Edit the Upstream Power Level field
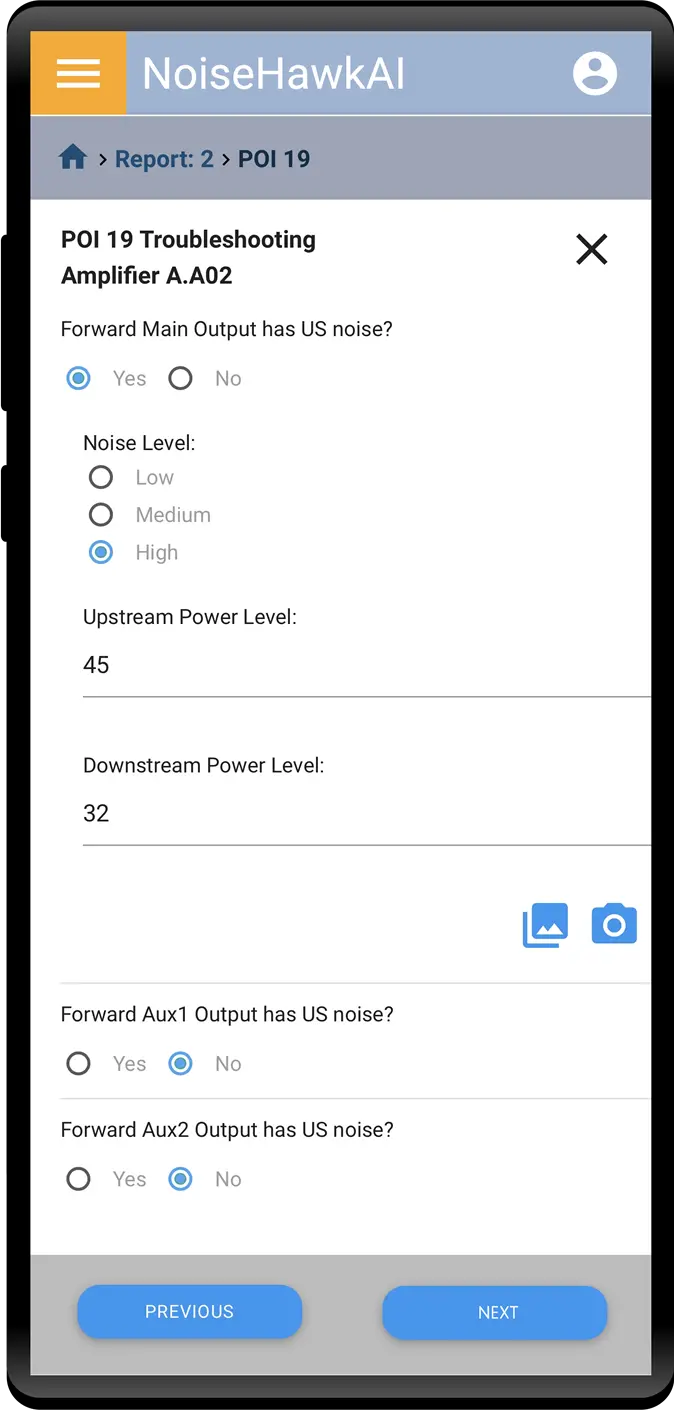 366,666
